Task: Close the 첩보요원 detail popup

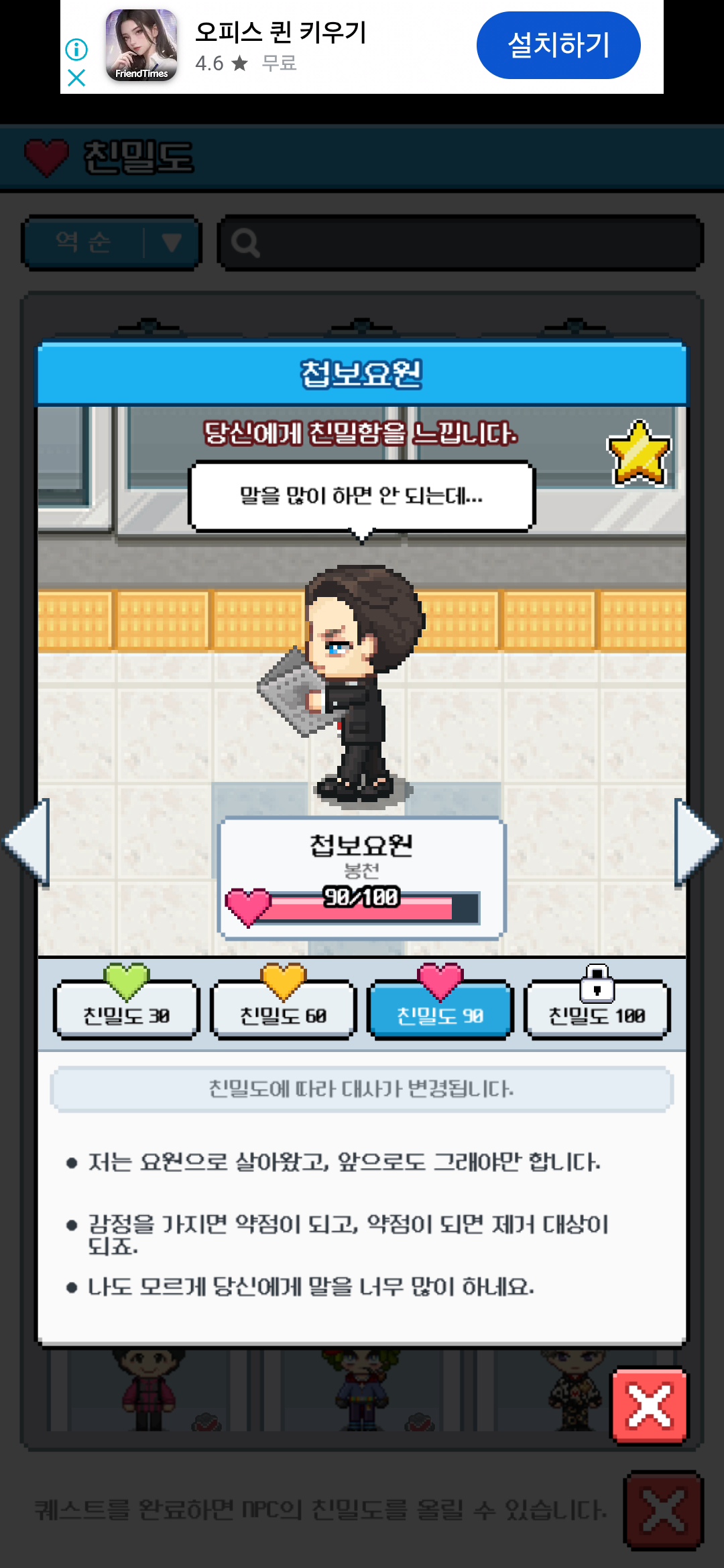Action: pyautogui.click(x=649, y=1405)
